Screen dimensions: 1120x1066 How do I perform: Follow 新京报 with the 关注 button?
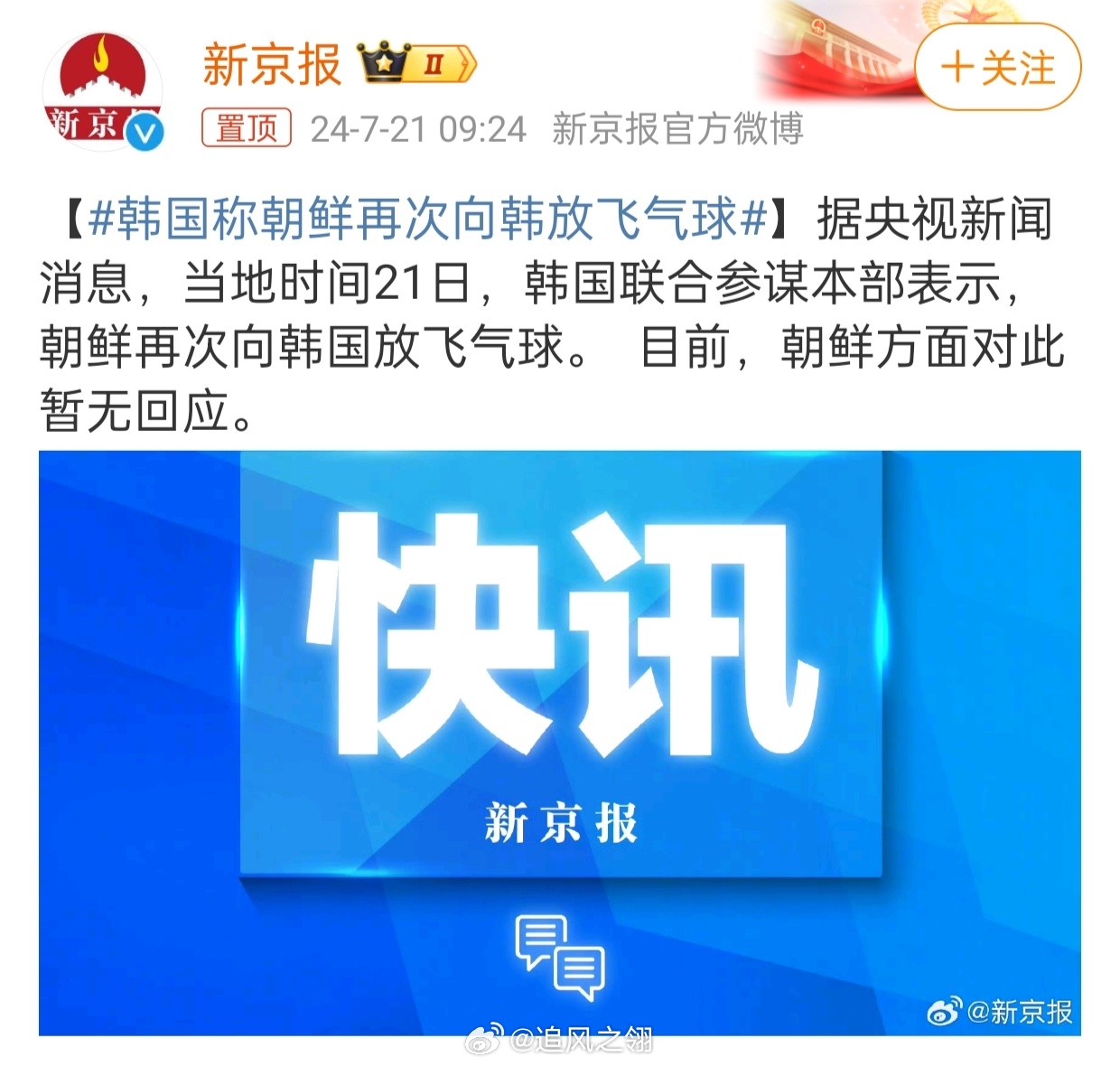point(997,68)
